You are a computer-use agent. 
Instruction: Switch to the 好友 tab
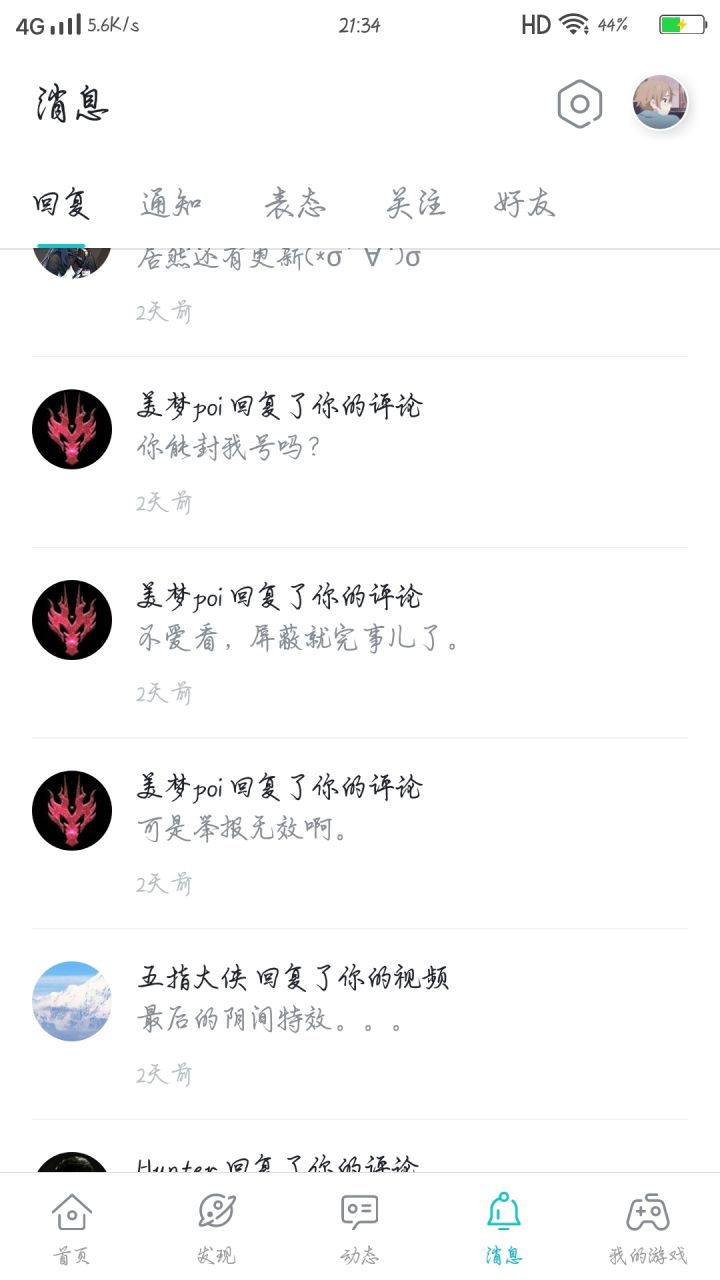524,204
